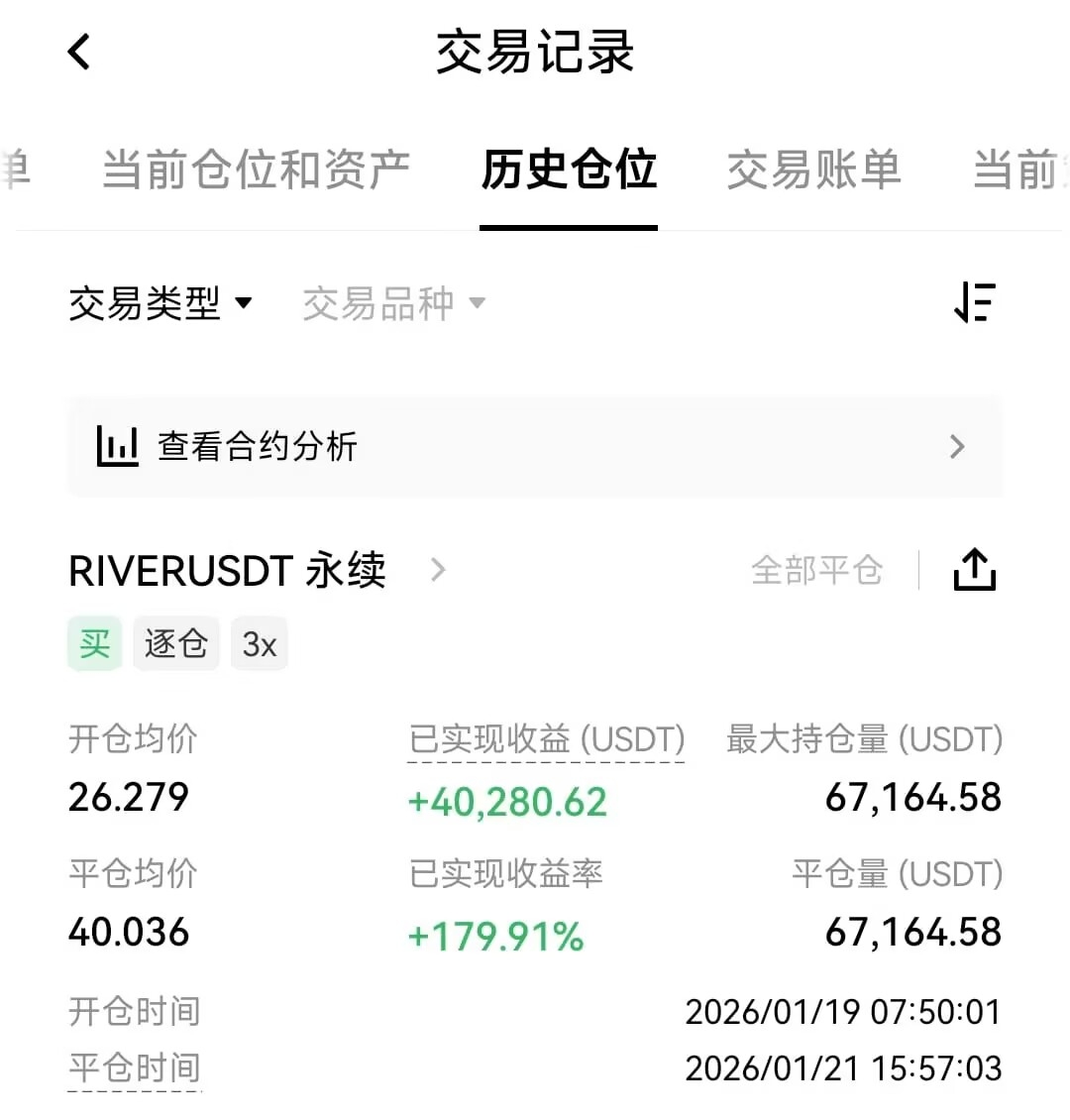This screenshot has height=1120, width=1070.
Task: Open the 交易类型 dropdown filter
Action: tap(160, 303)
